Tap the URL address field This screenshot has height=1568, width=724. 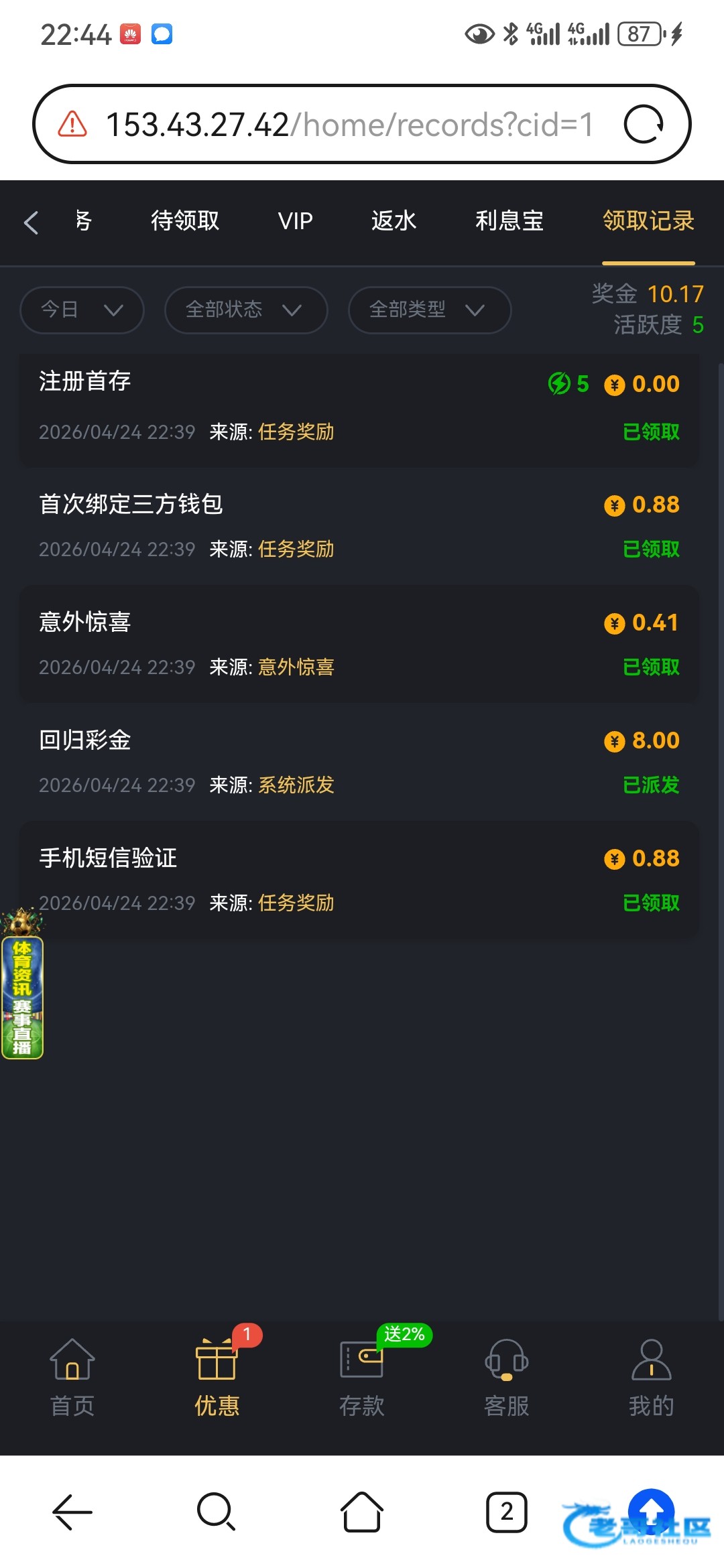[x=349, y=125]
